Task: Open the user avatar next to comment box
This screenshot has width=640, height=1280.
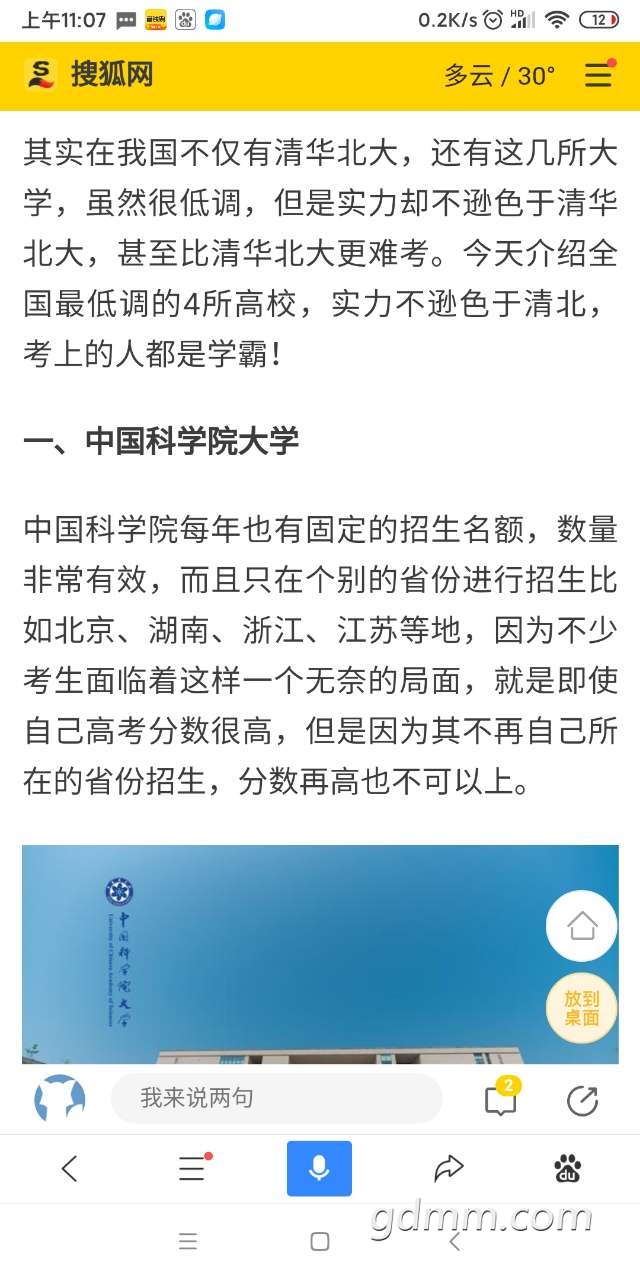Action: [60, 1099]
